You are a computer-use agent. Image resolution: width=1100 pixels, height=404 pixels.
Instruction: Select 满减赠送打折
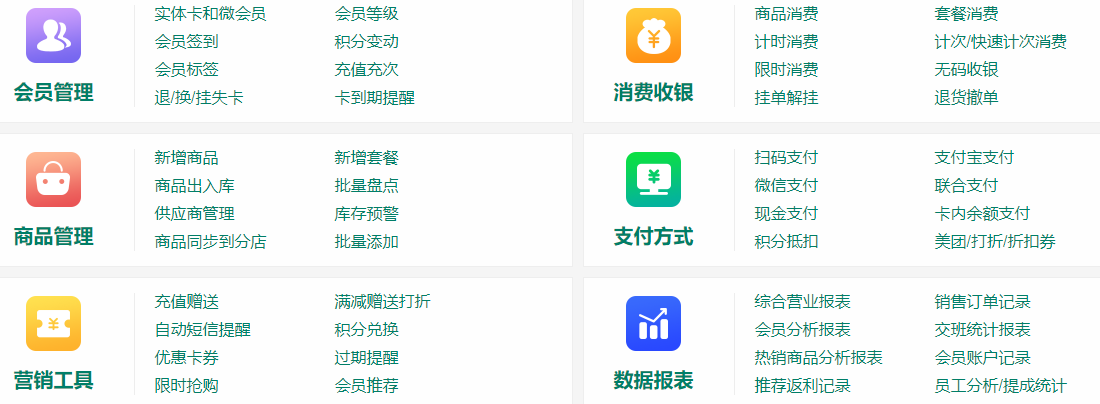(382, 302)
